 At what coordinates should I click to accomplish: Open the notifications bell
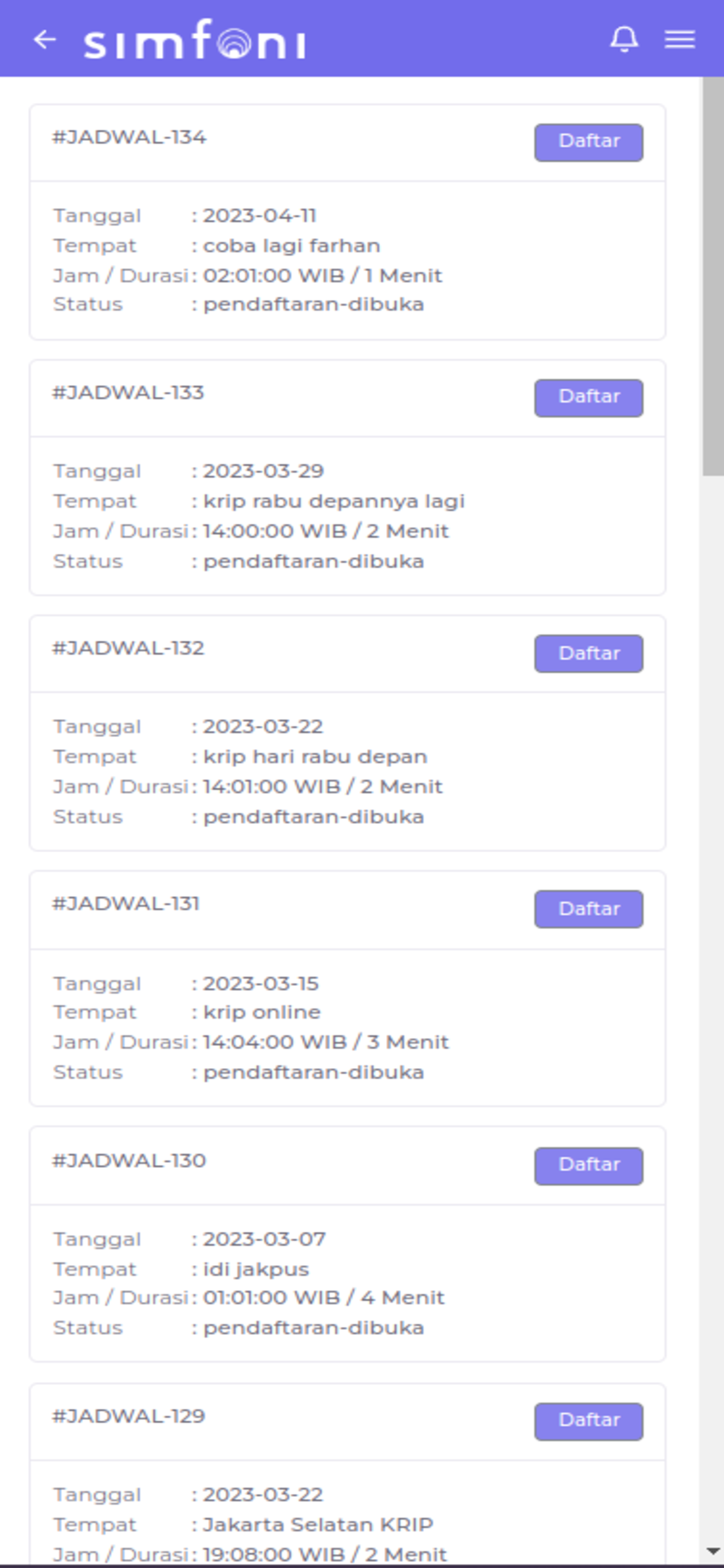[x=624, y=40]
